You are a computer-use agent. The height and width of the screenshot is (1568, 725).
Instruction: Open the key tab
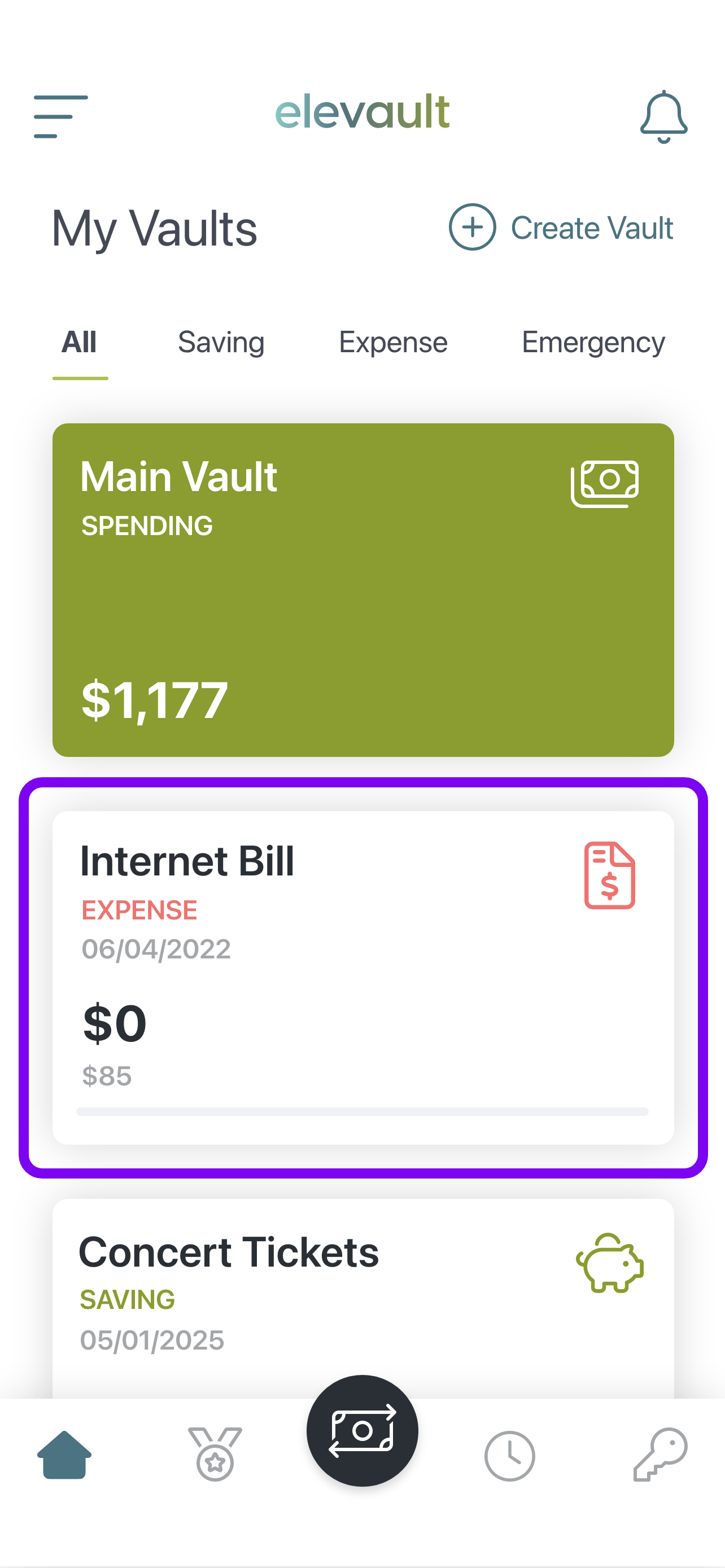pos(661,1454)
